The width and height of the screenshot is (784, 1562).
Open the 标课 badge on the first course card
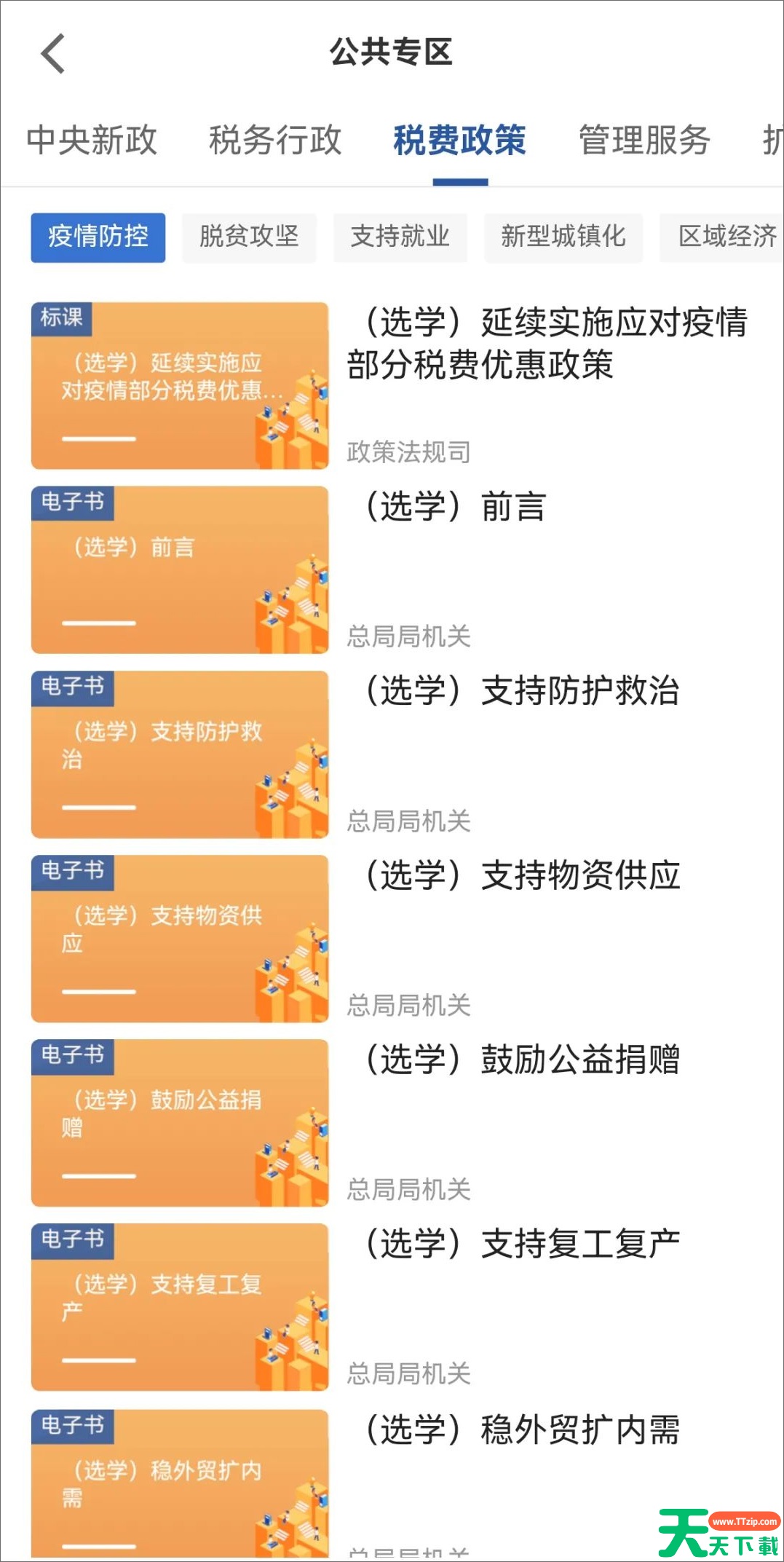pyautogui.click(x=60, y=318)
